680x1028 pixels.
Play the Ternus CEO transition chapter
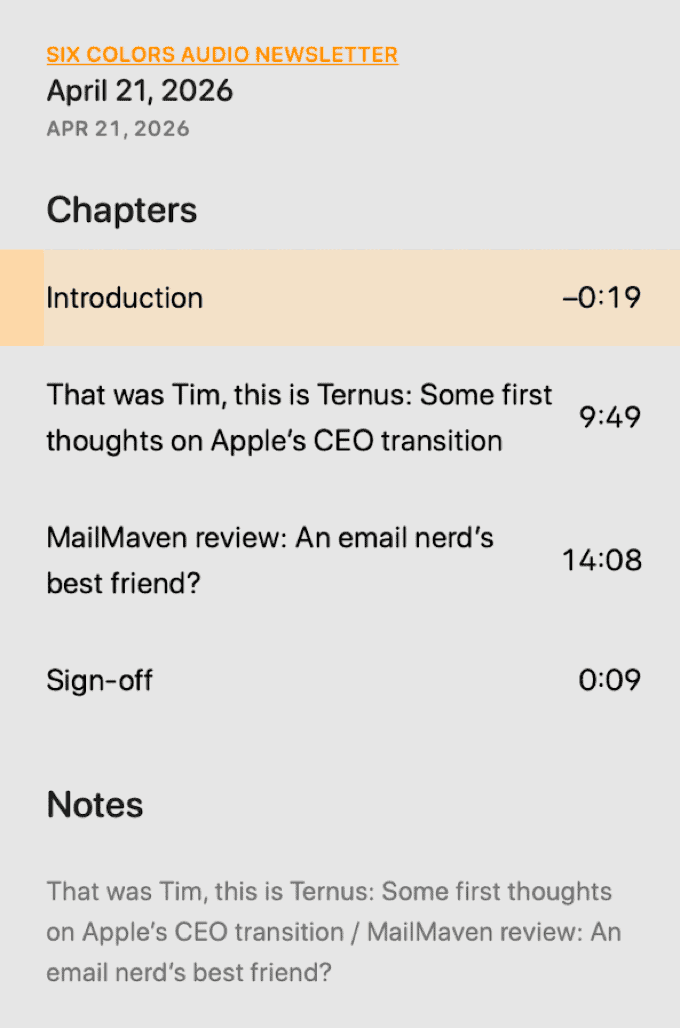[x=298, y=417]
